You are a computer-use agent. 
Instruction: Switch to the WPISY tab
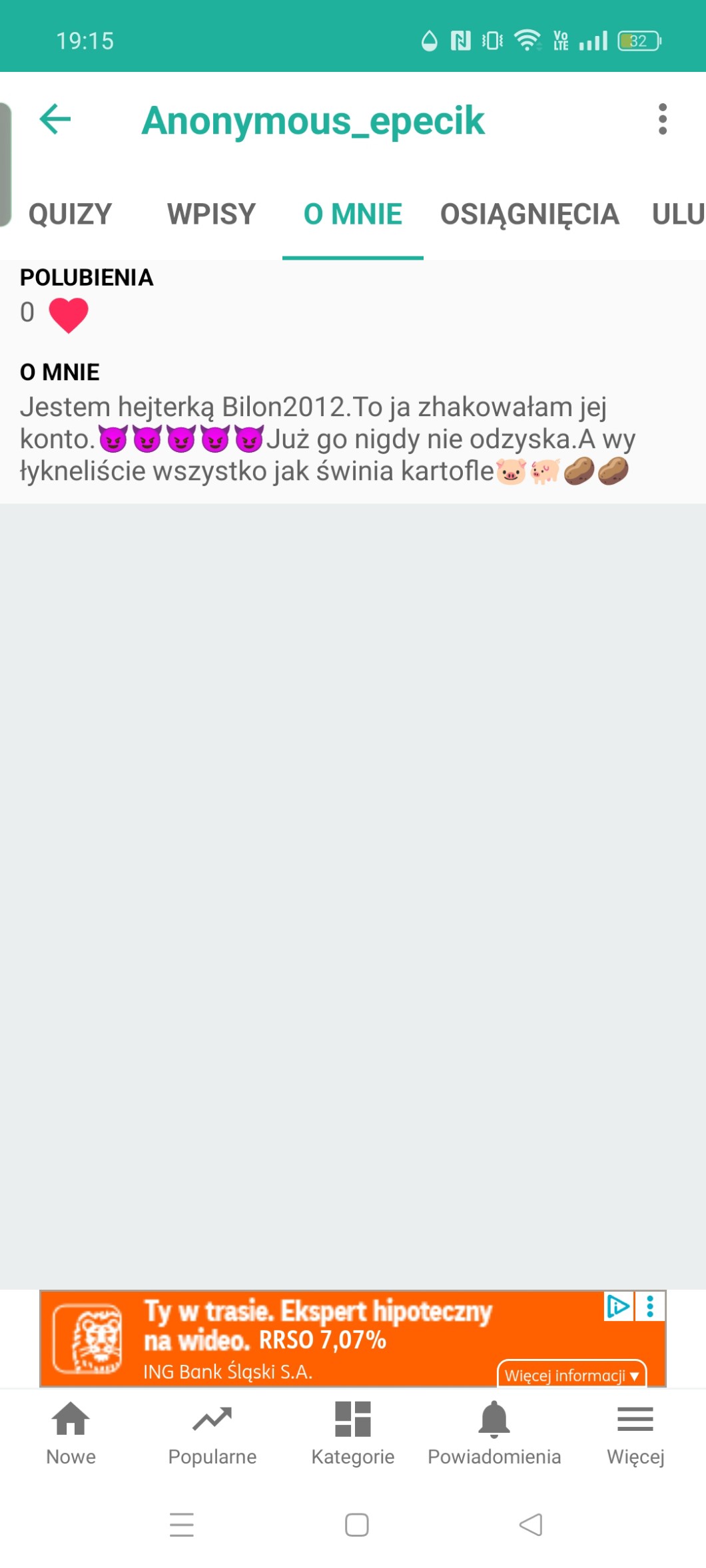(211, 214)
